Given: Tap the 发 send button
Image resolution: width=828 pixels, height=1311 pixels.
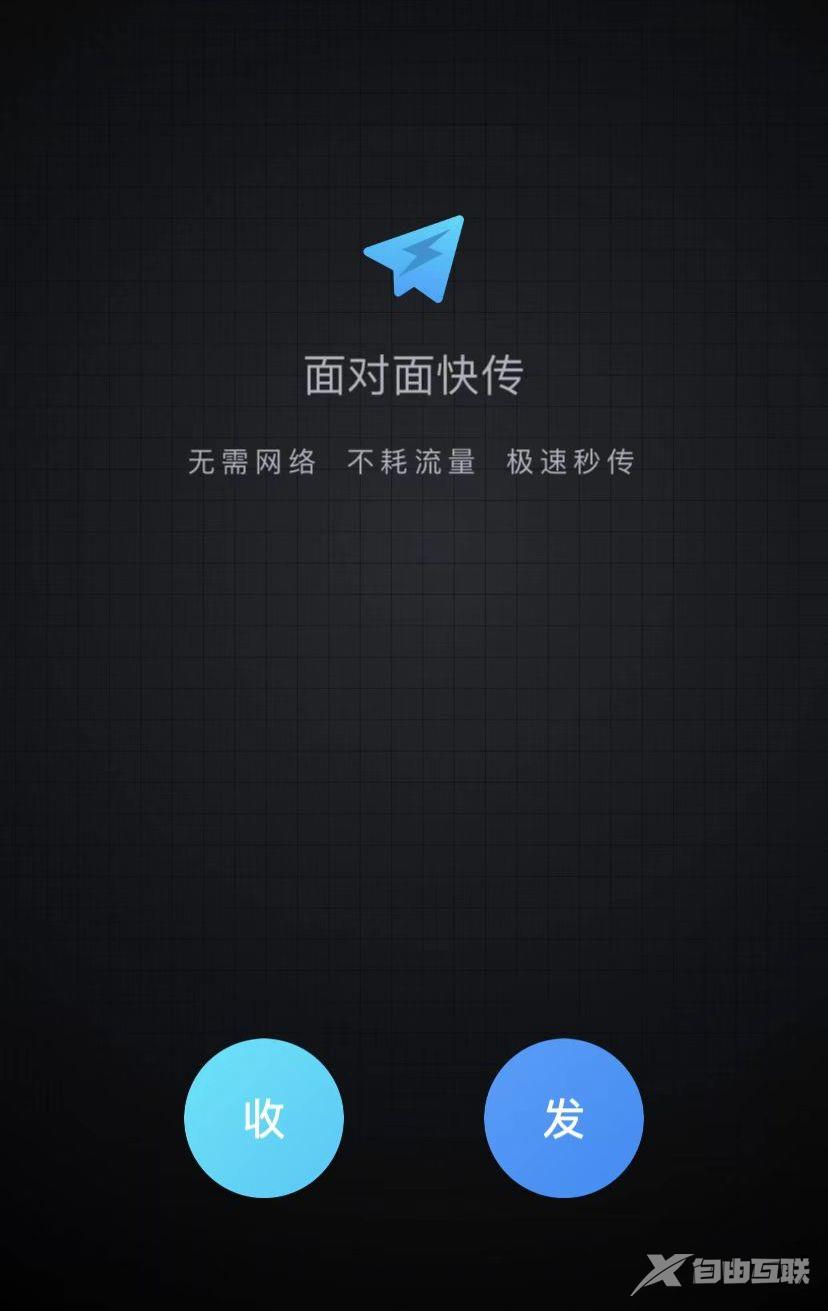Looking at the screenshot, I should click(x=563, y=1118).
